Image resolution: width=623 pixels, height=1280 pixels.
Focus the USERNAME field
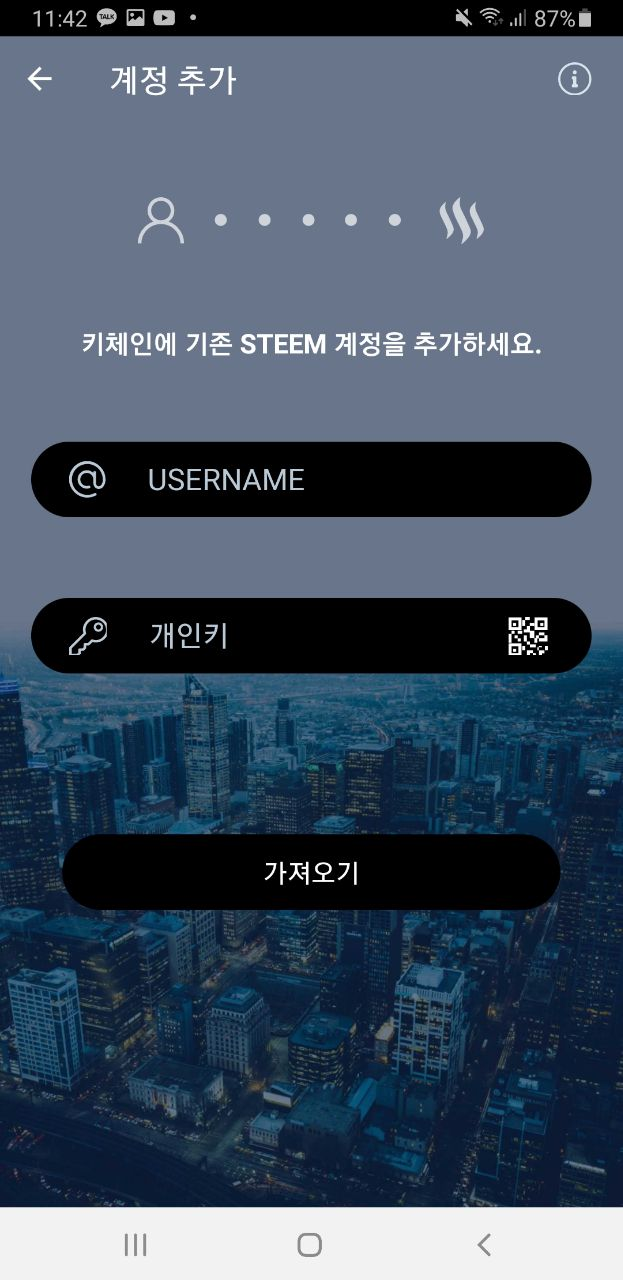click(311, 480)
